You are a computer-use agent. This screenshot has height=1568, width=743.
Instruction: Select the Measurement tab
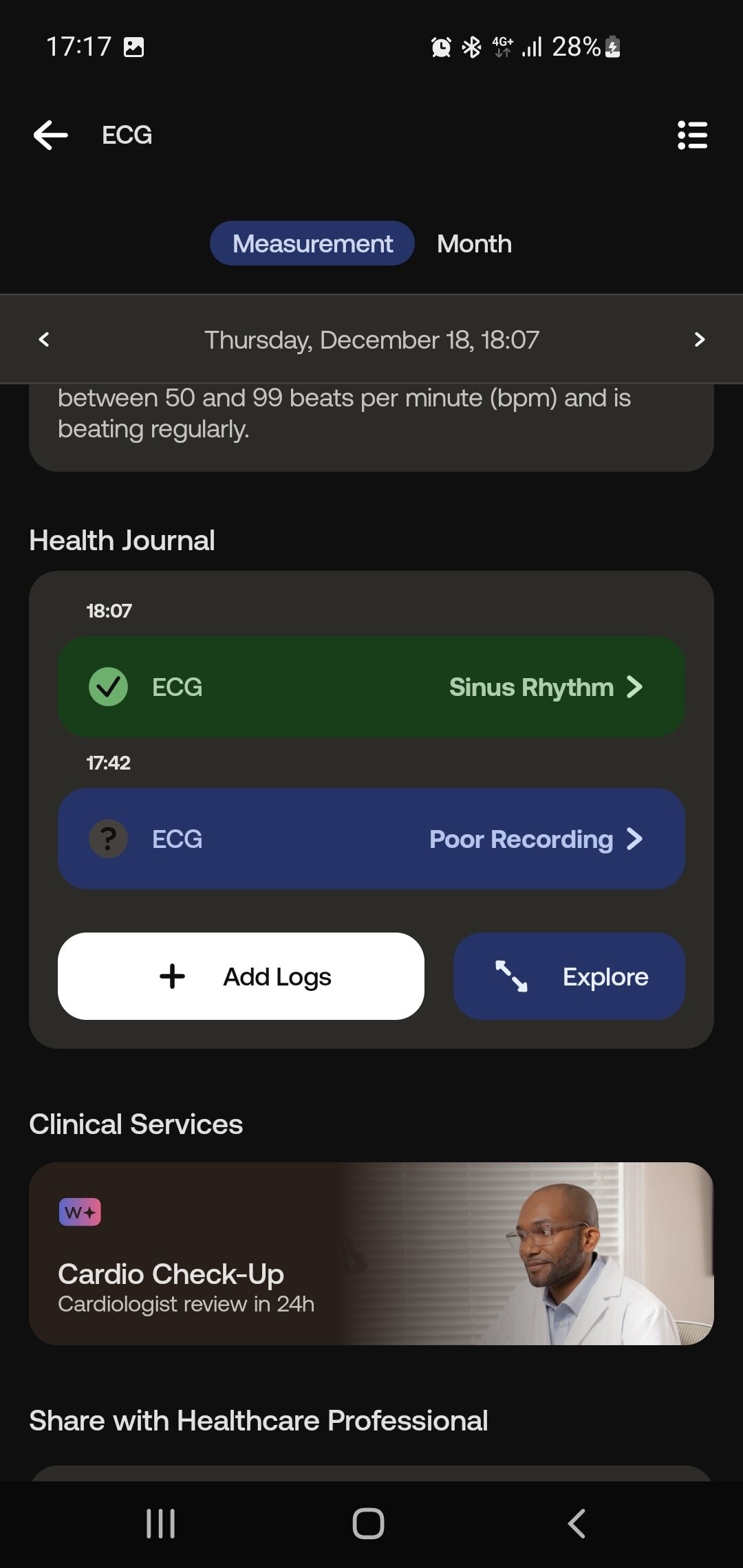click(312, 243)
